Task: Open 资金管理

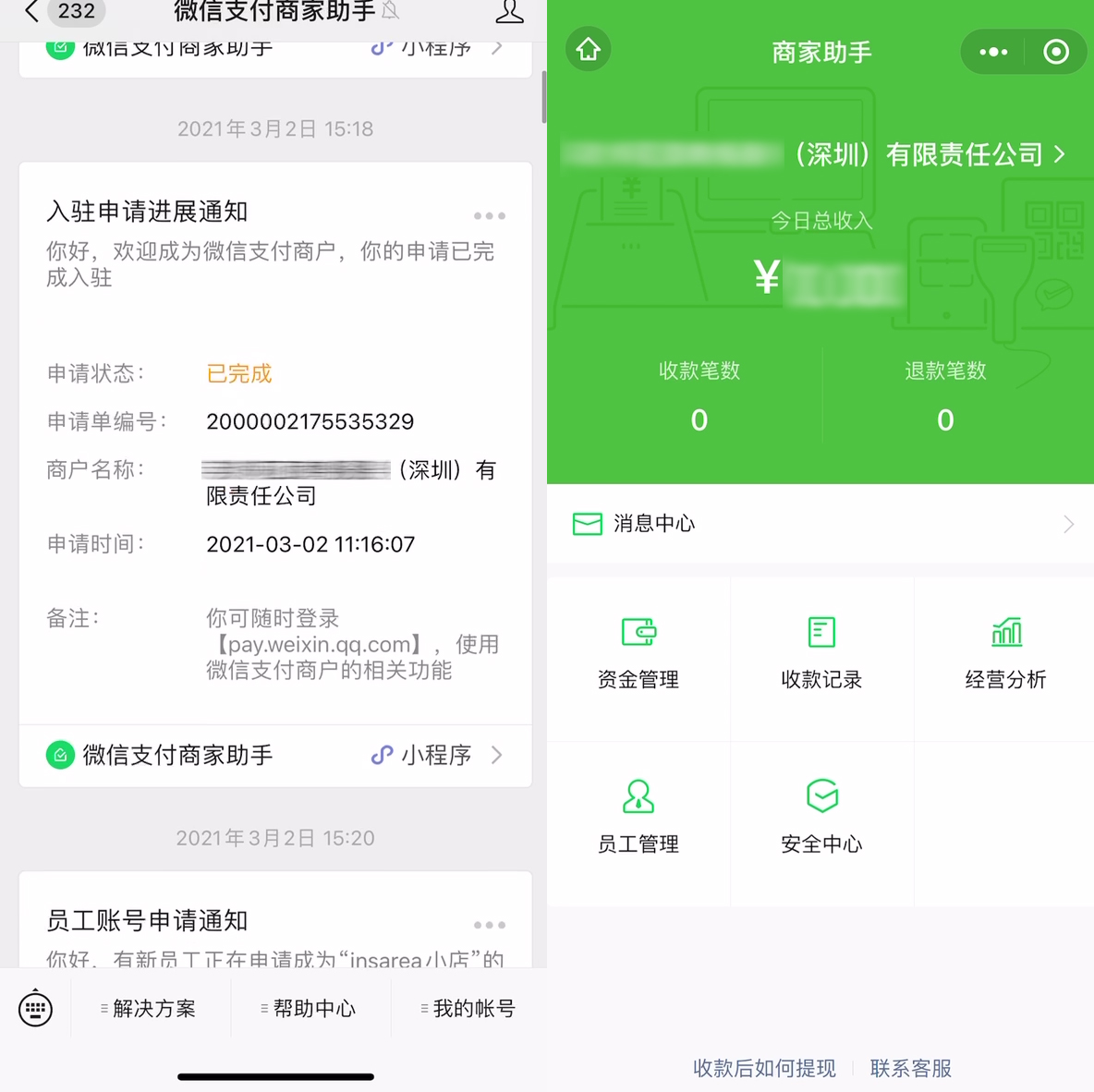Action: (x=638, y=654)
